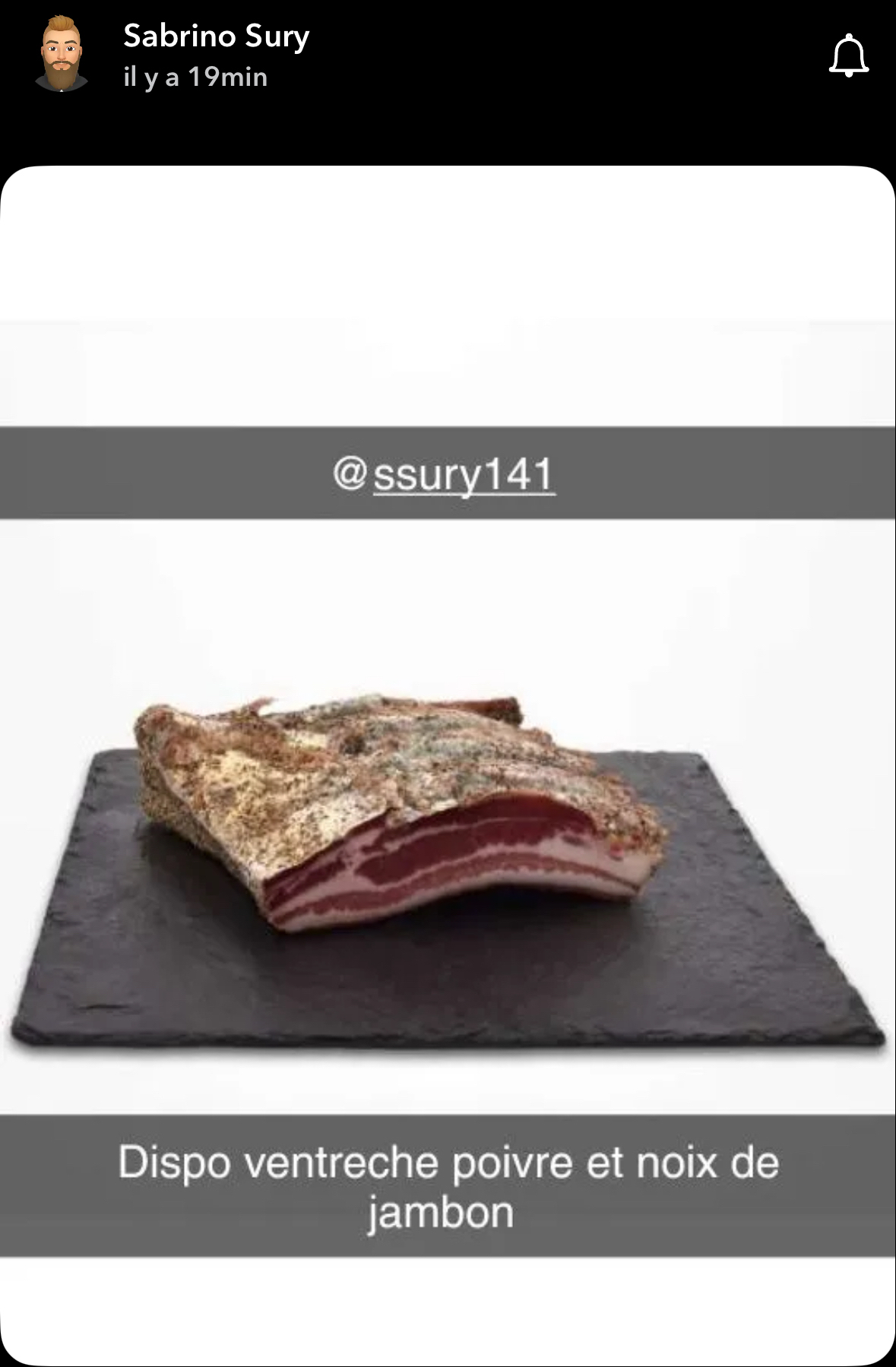Click the underlined ssury141 handle text
Image resolution: width=896 pixels, height=1367 pixels.
click(x=464, y=474)
